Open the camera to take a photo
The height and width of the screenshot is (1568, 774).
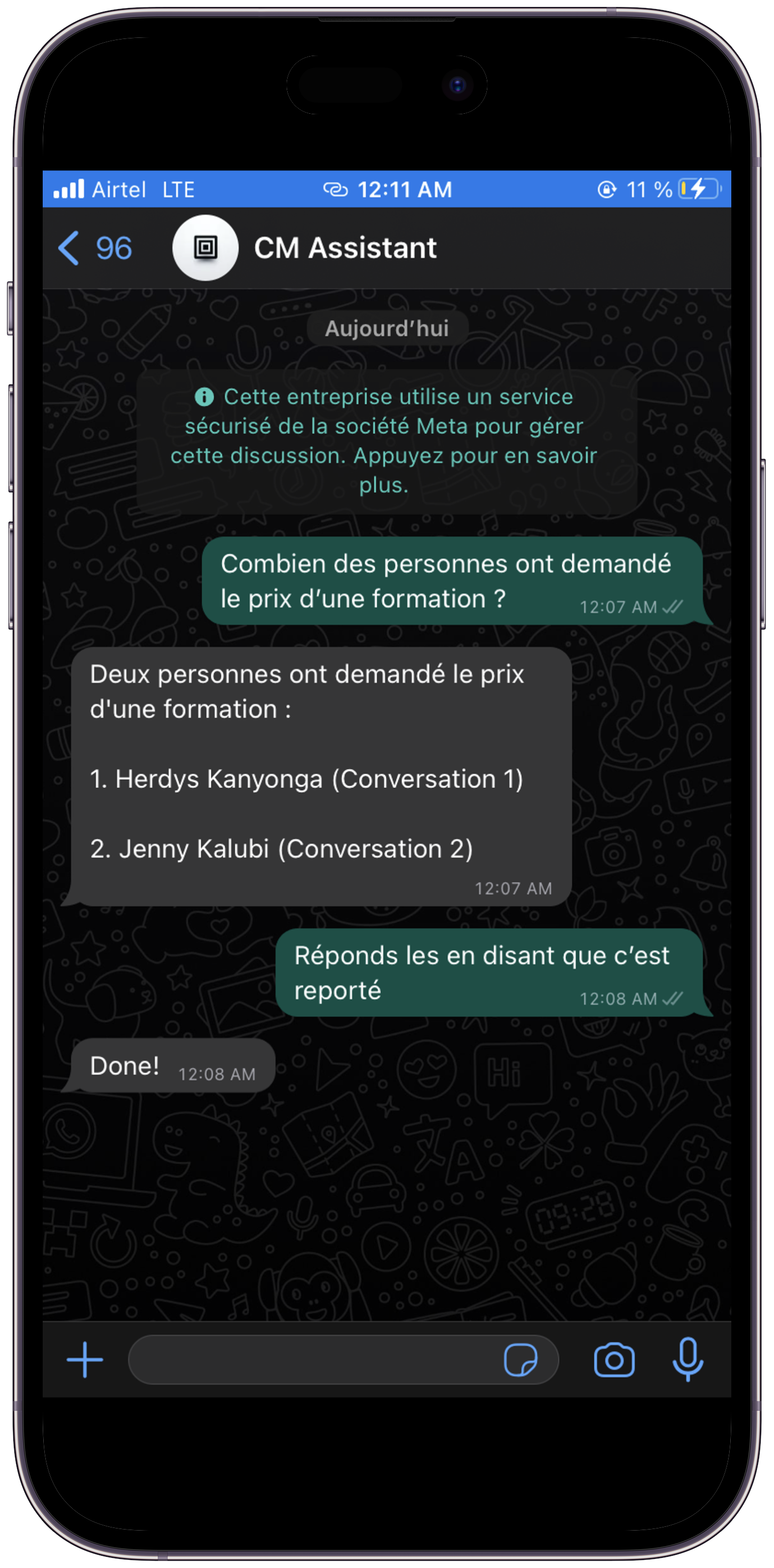613,1359
